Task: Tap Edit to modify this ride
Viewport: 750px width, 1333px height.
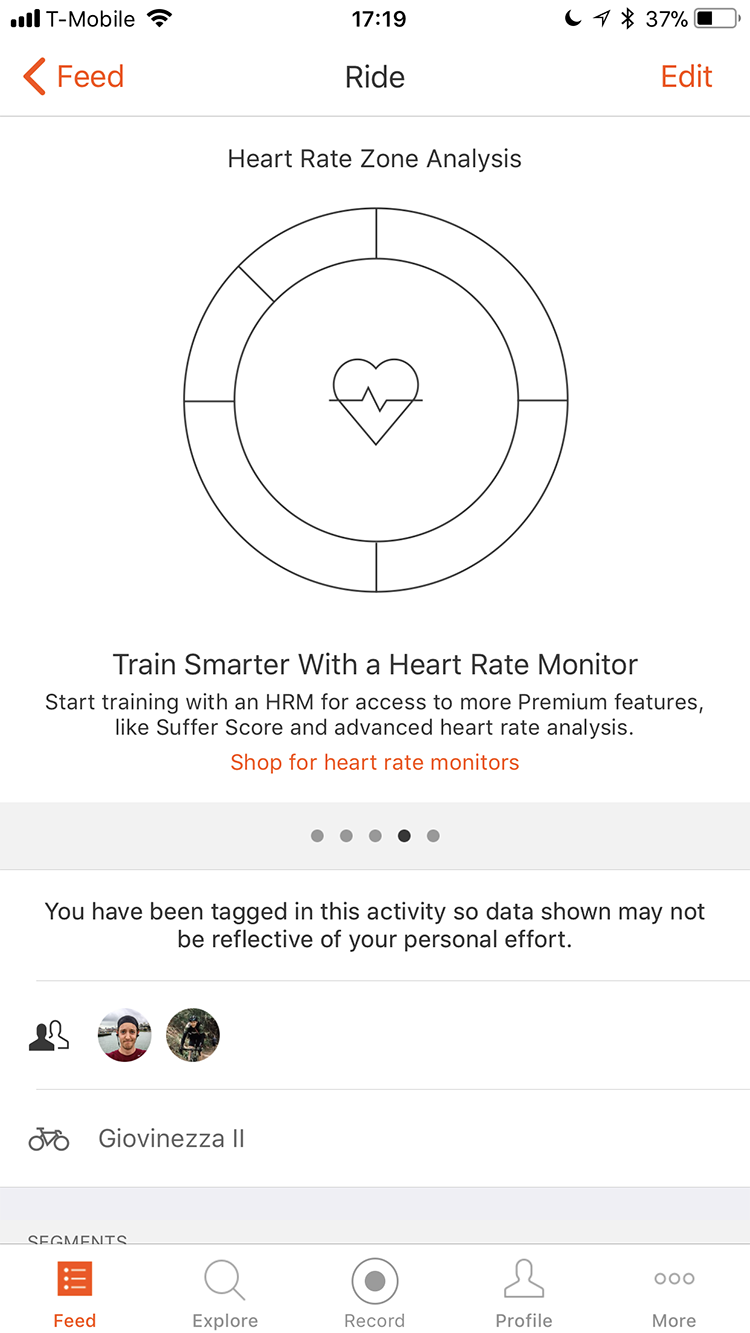Action: [686, 77]
